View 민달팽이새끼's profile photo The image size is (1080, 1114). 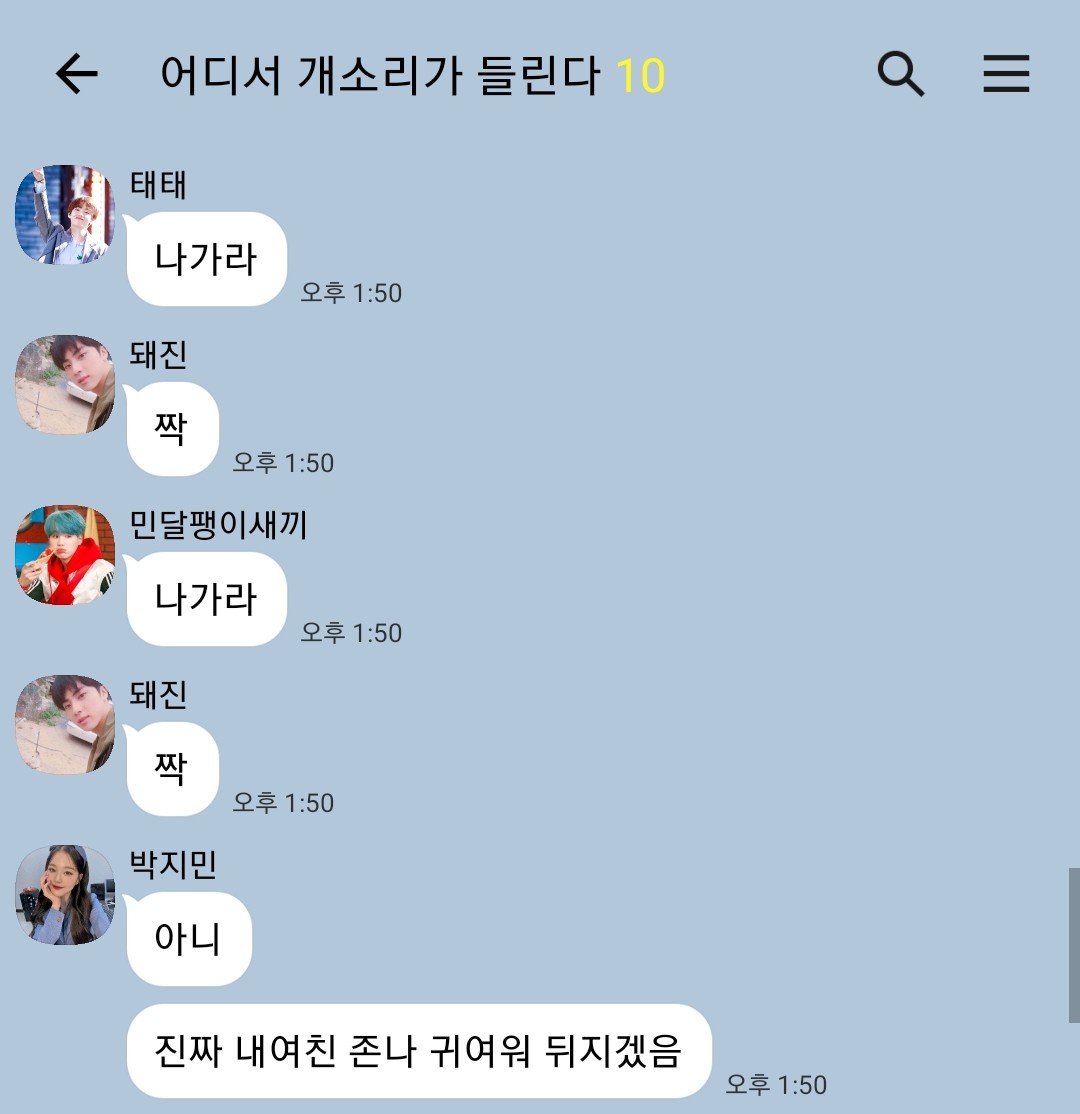(65, 555)
